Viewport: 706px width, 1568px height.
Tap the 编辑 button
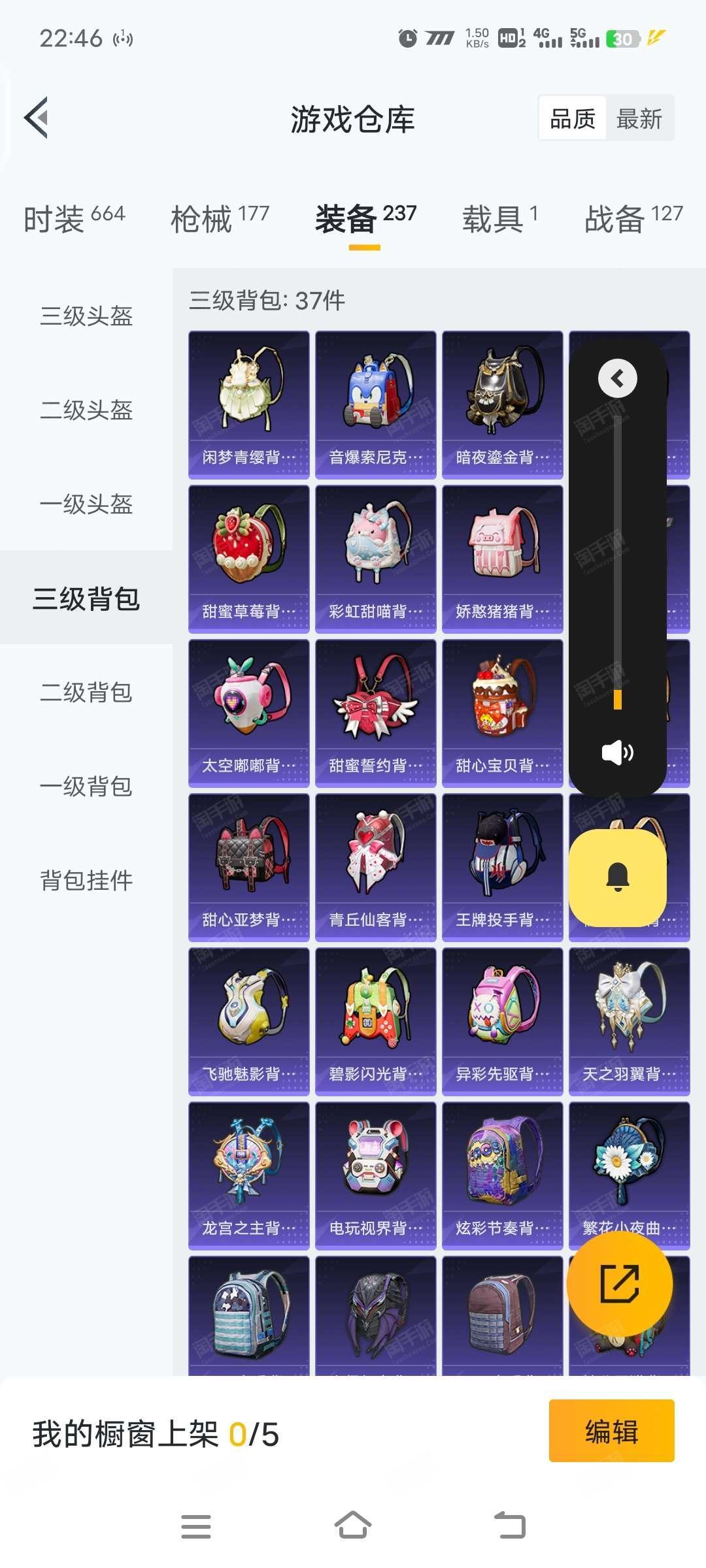click(x=611, y=1431)
